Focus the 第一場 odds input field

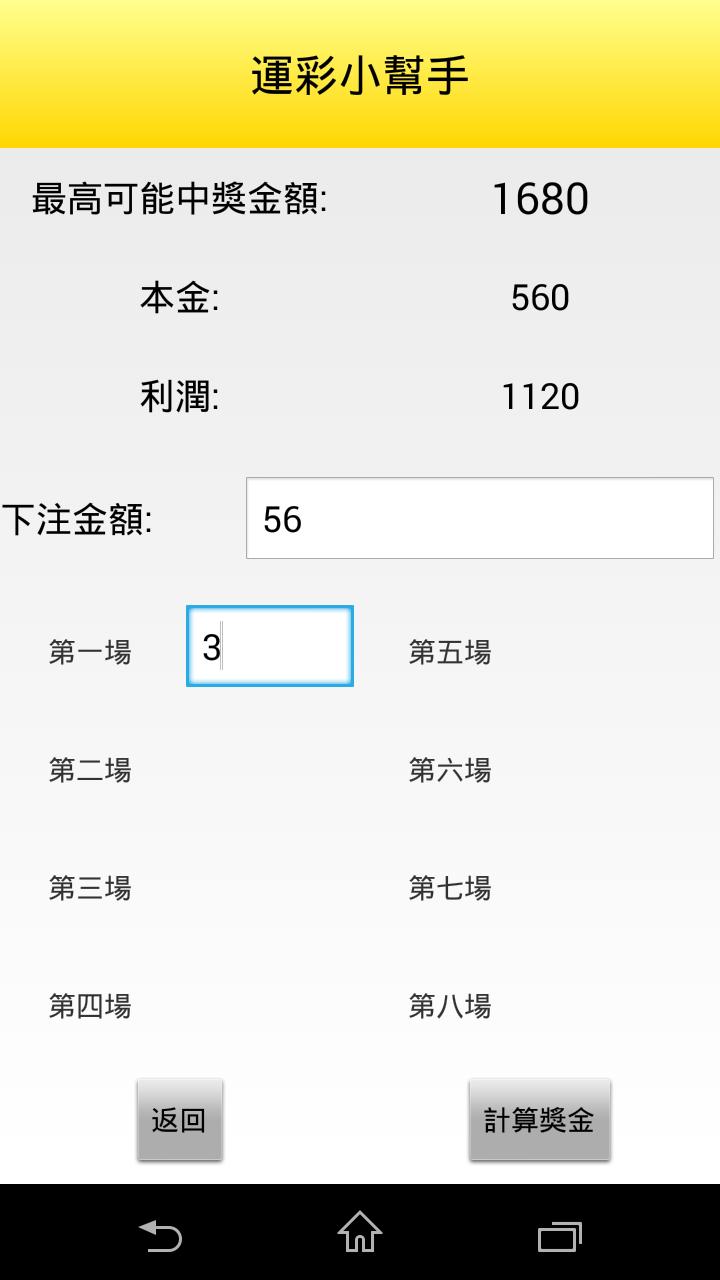tap(270, 646)
